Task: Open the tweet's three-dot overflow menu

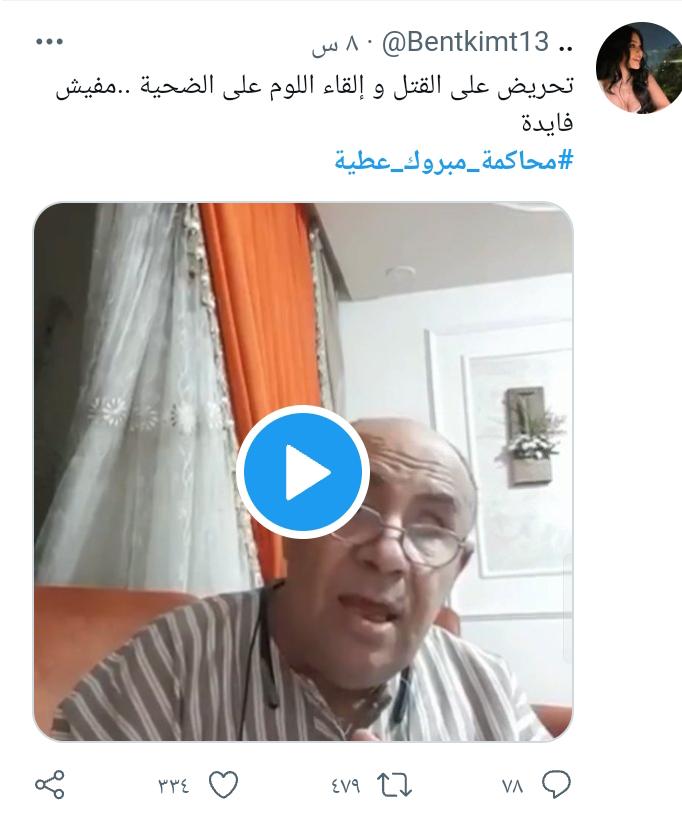Action: (x=50, y=42)
